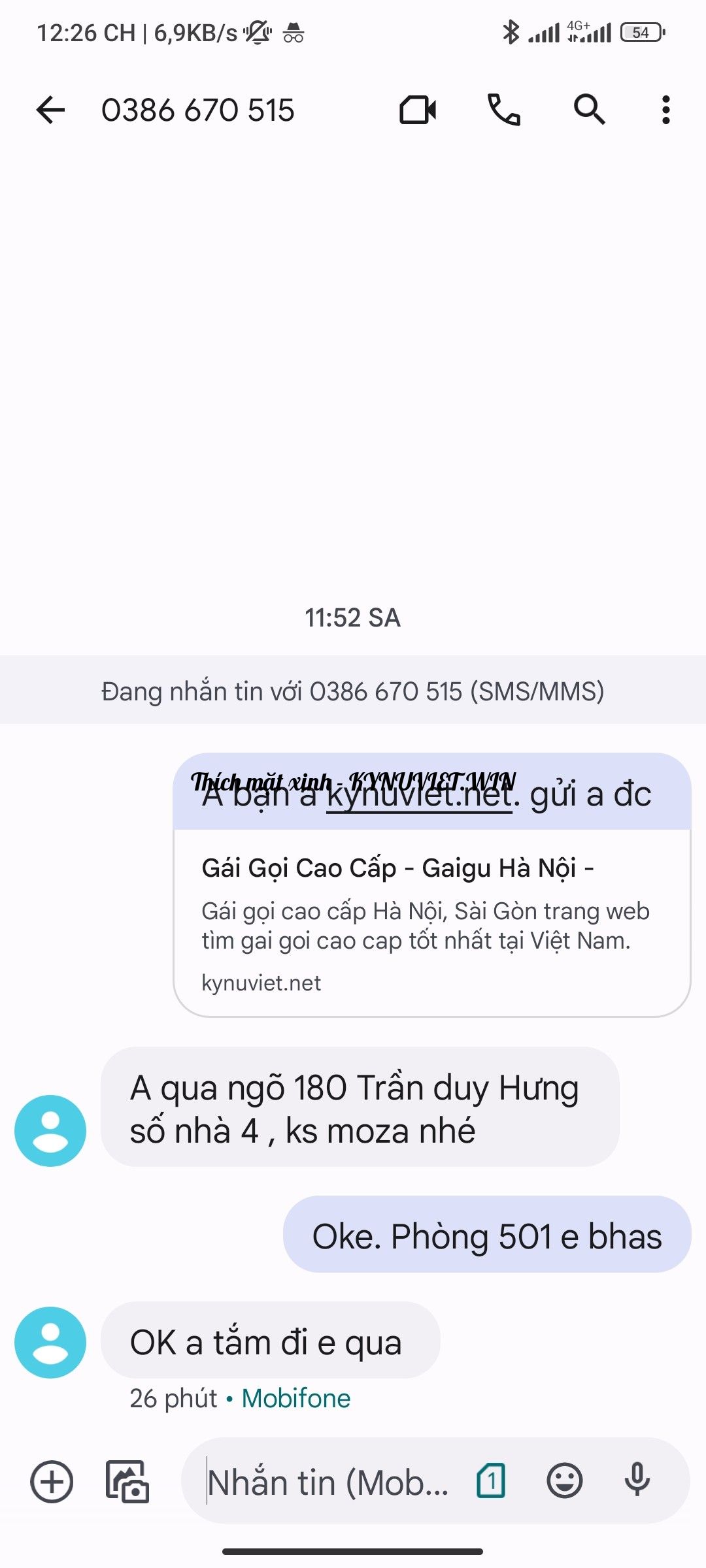Open the gallery and camera picker
This screenshot has height=1568, width=706.
(127, 1481)
